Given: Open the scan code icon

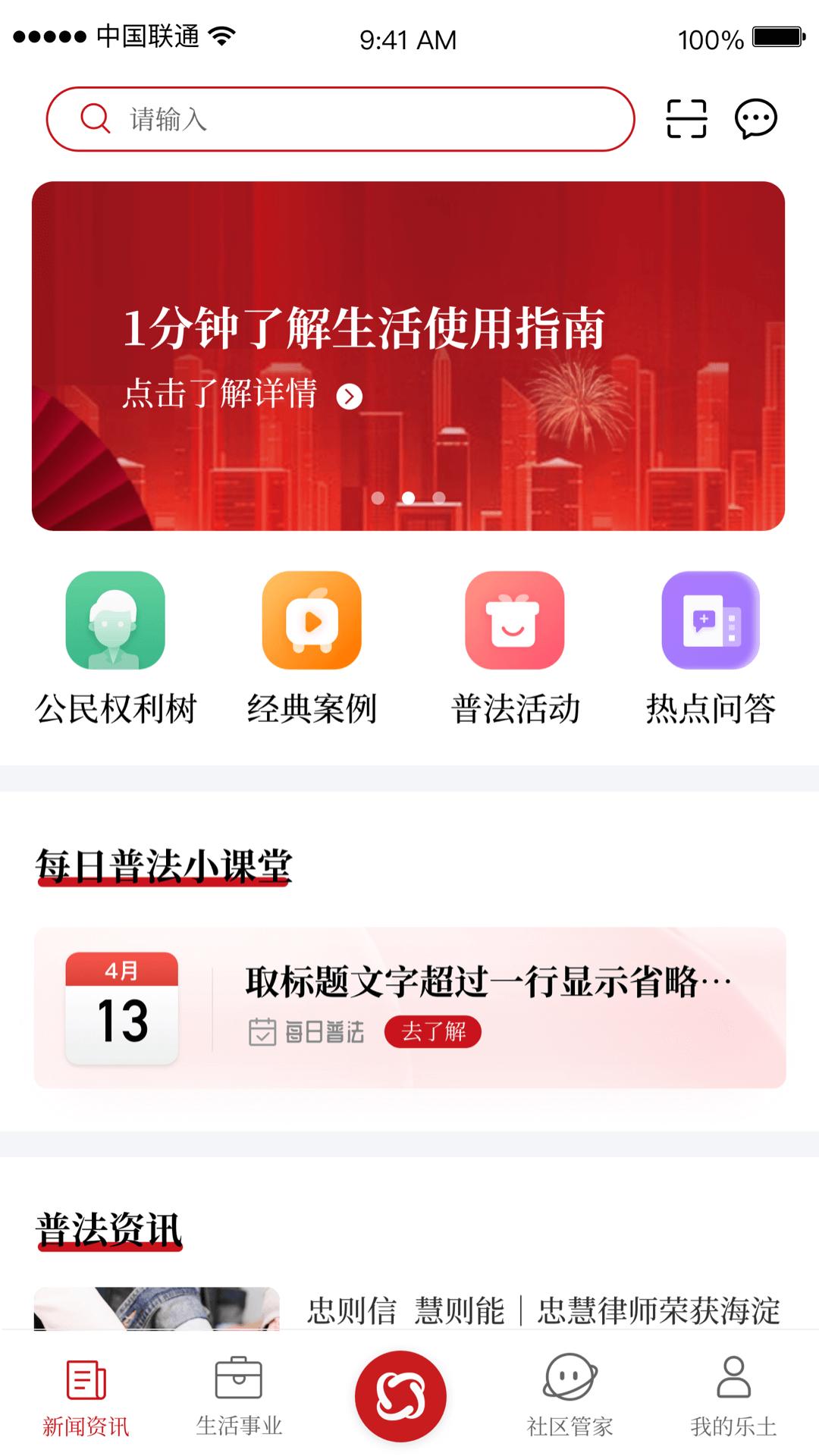Looking at the screenshot, I should 686,119.
